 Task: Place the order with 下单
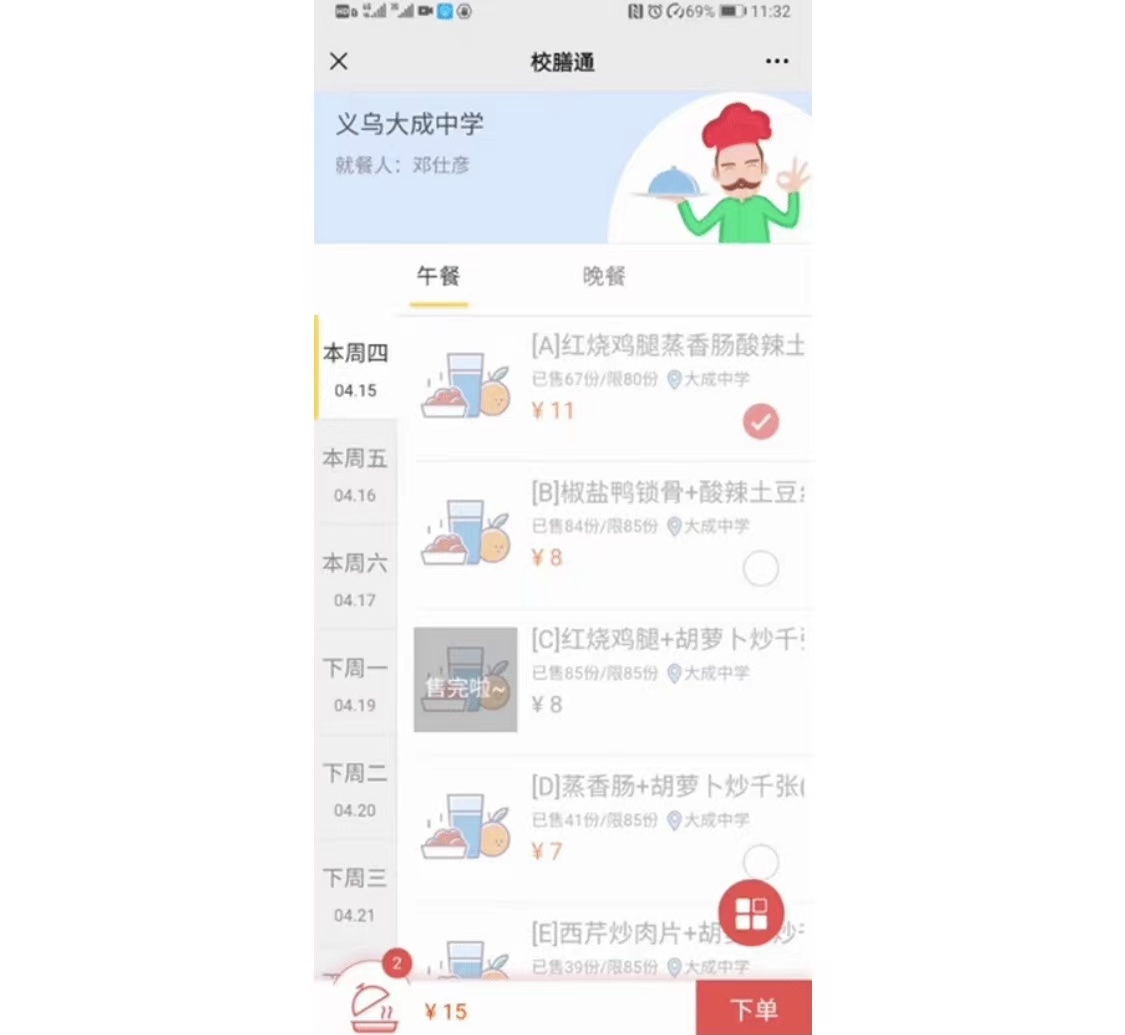coord(753,1009)
